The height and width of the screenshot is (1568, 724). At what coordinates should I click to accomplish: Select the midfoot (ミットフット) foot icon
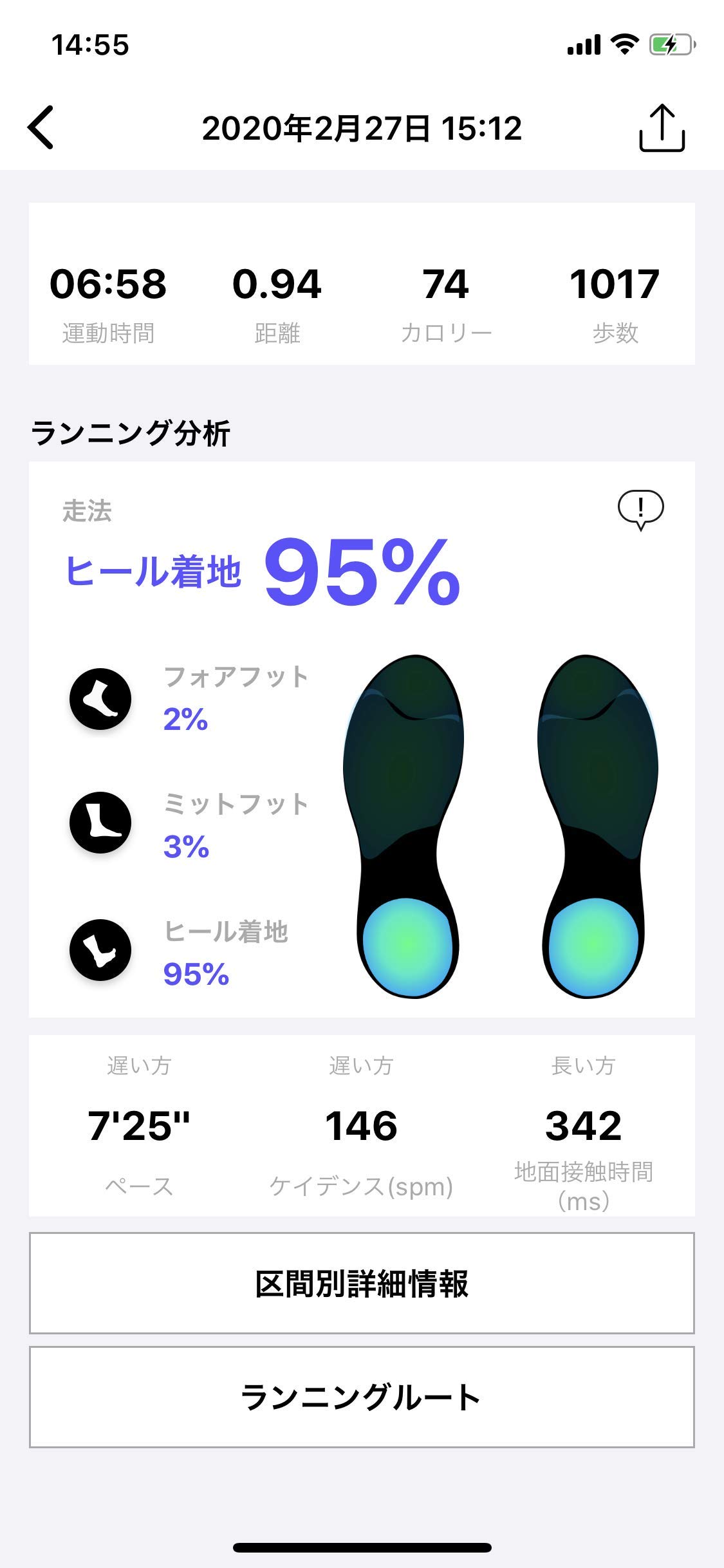tap(100, 824)
